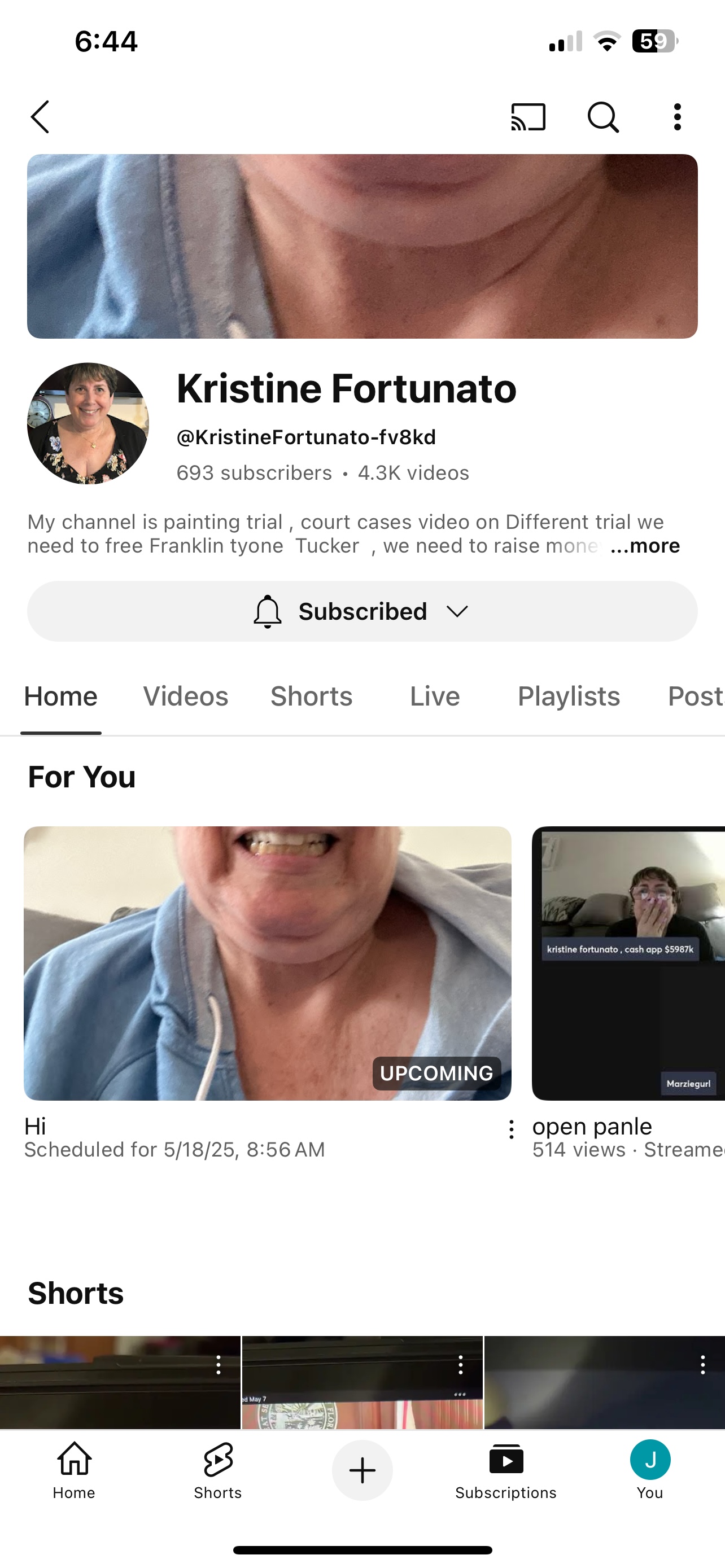Open the top-right overflow menu
The height and width of the screenshot is (1568, 725).
click(x=677, y=117)
